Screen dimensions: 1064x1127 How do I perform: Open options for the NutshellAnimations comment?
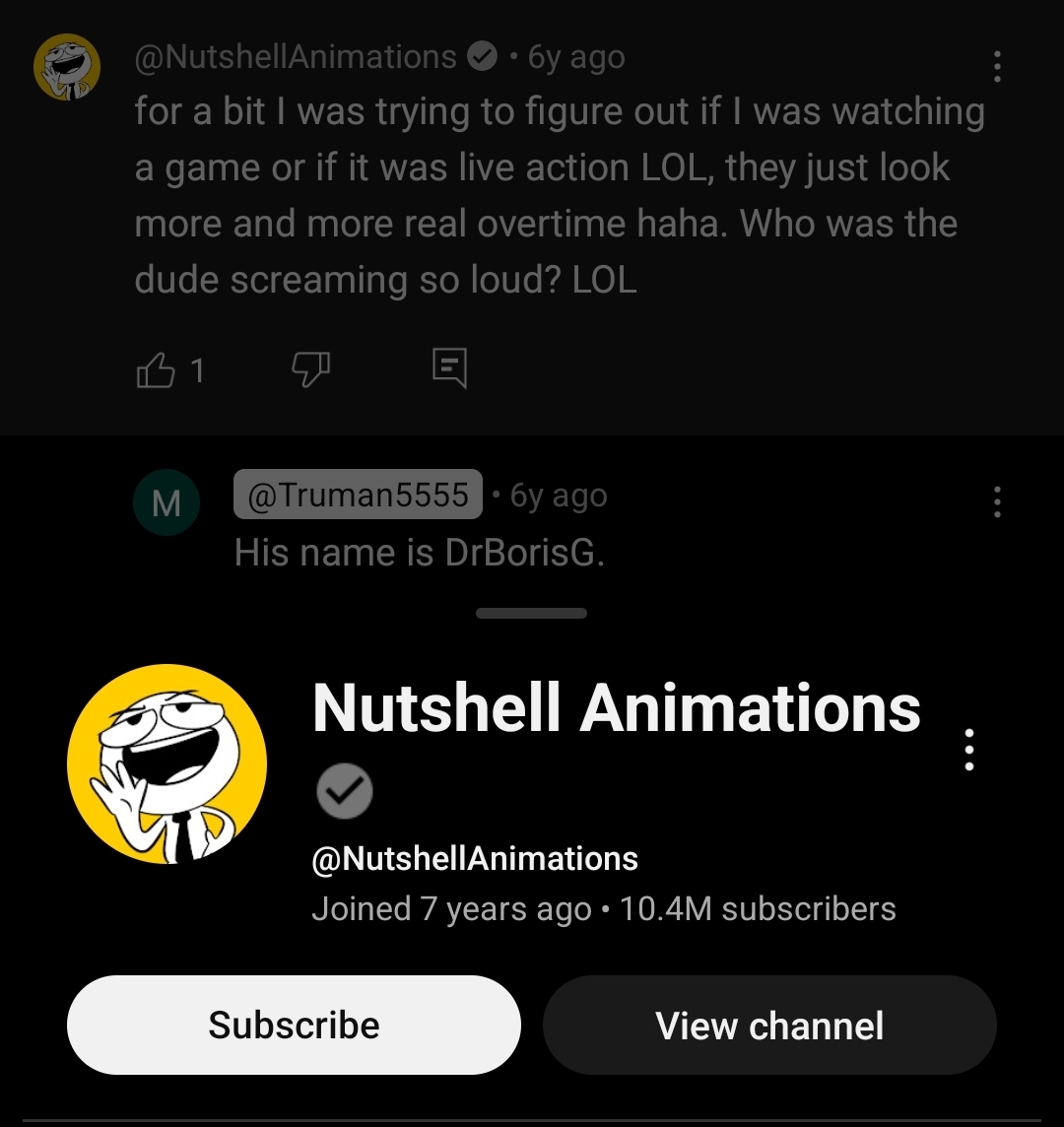point(997,66)
